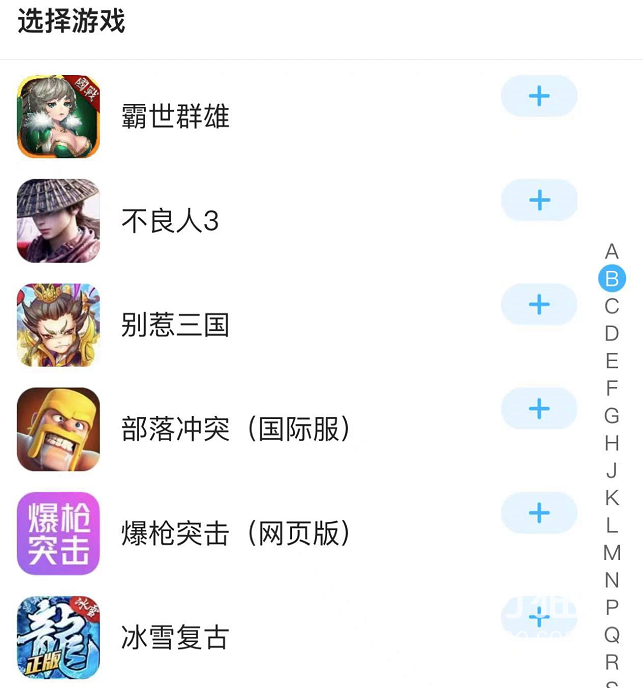Jump to letter Q in the index

click(x=612, y=635)
